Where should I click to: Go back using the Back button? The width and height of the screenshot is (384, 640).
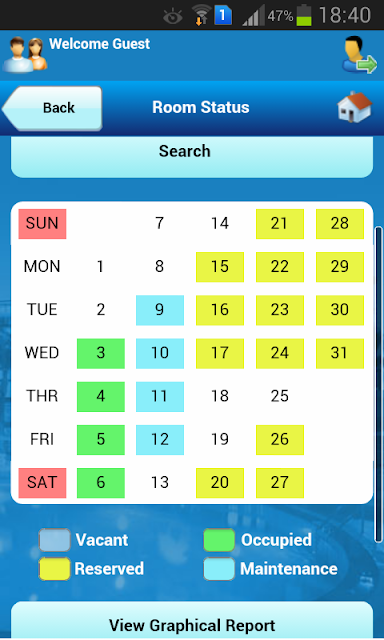(52, 108)
